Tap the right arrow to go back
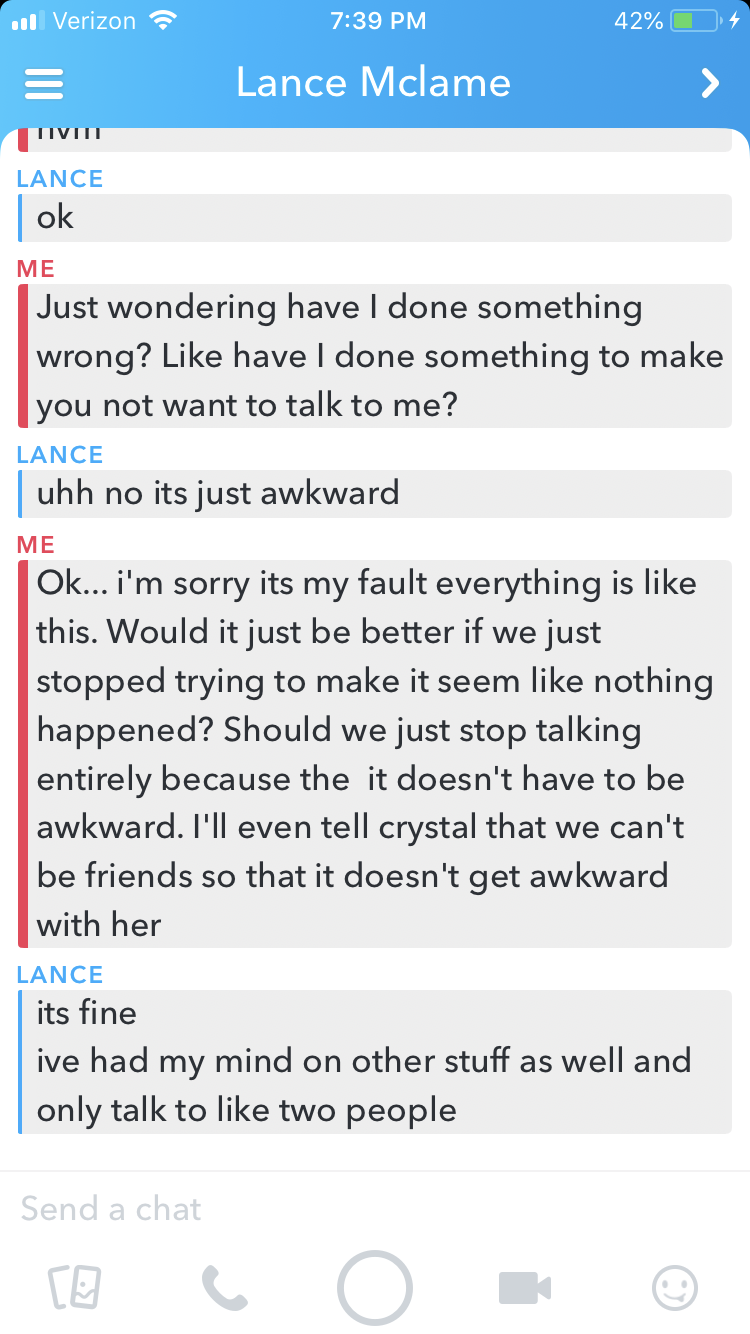This screenshot has height=1334, width=750. 710,83
